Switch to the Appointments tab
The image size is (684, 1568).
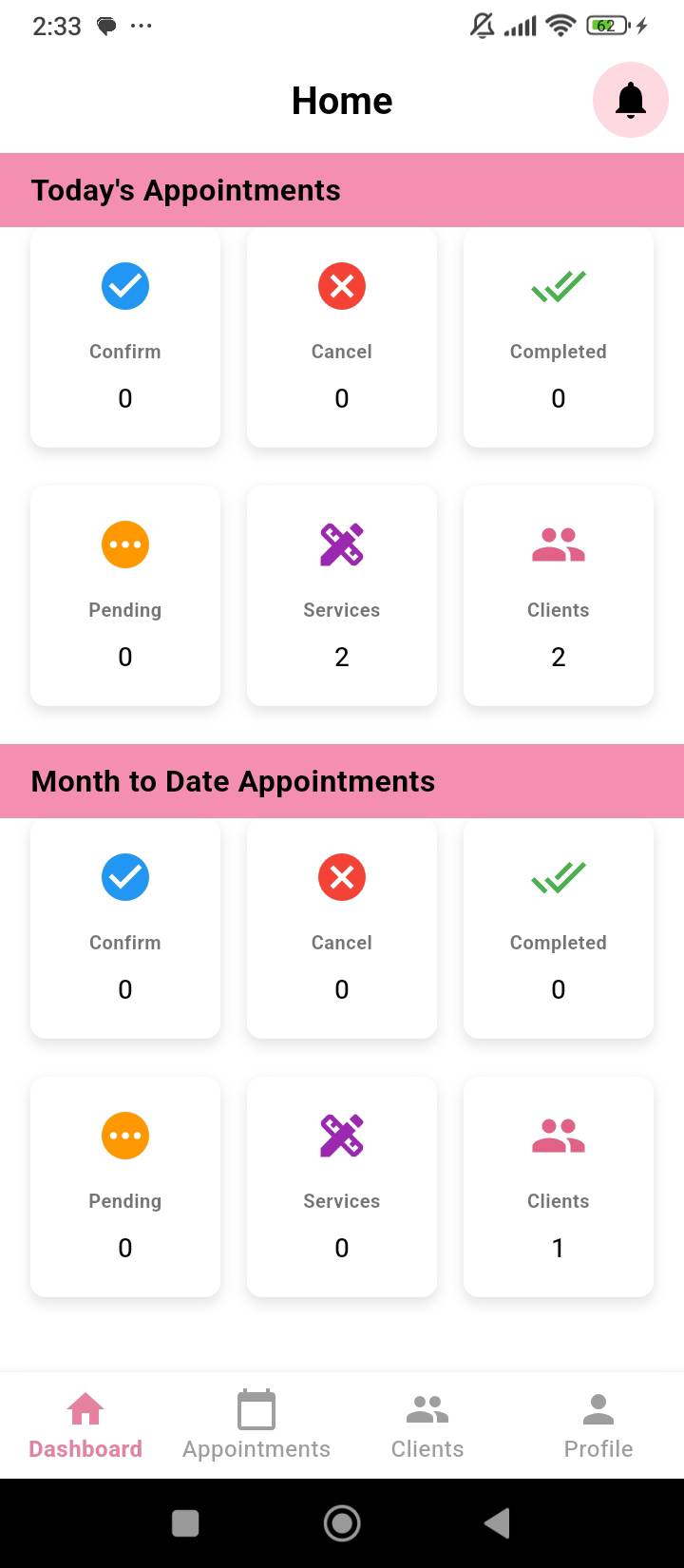[x=256, y=1425]
